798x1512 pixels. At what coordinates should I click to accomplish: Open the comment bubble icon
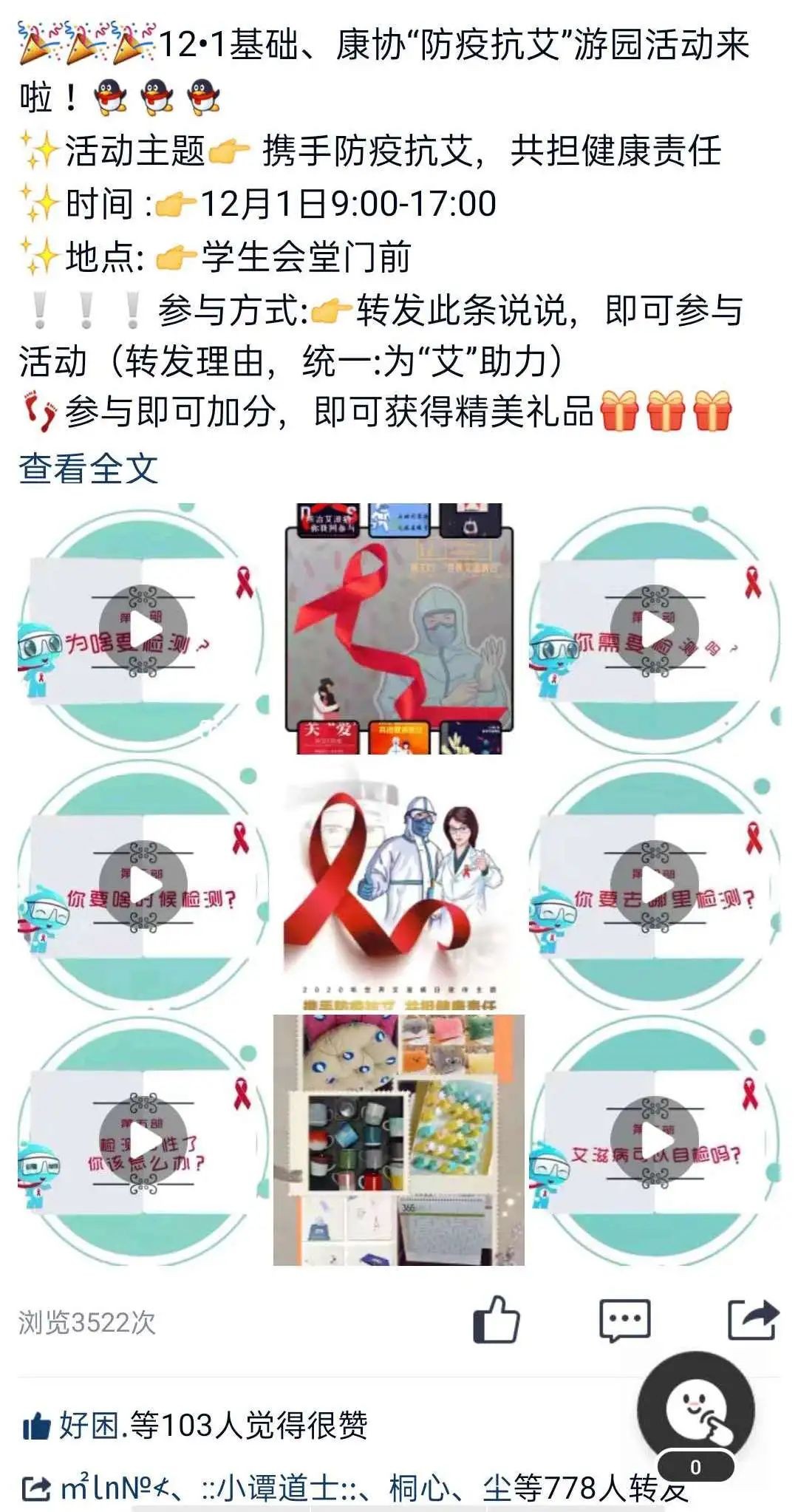point(624,1320)
